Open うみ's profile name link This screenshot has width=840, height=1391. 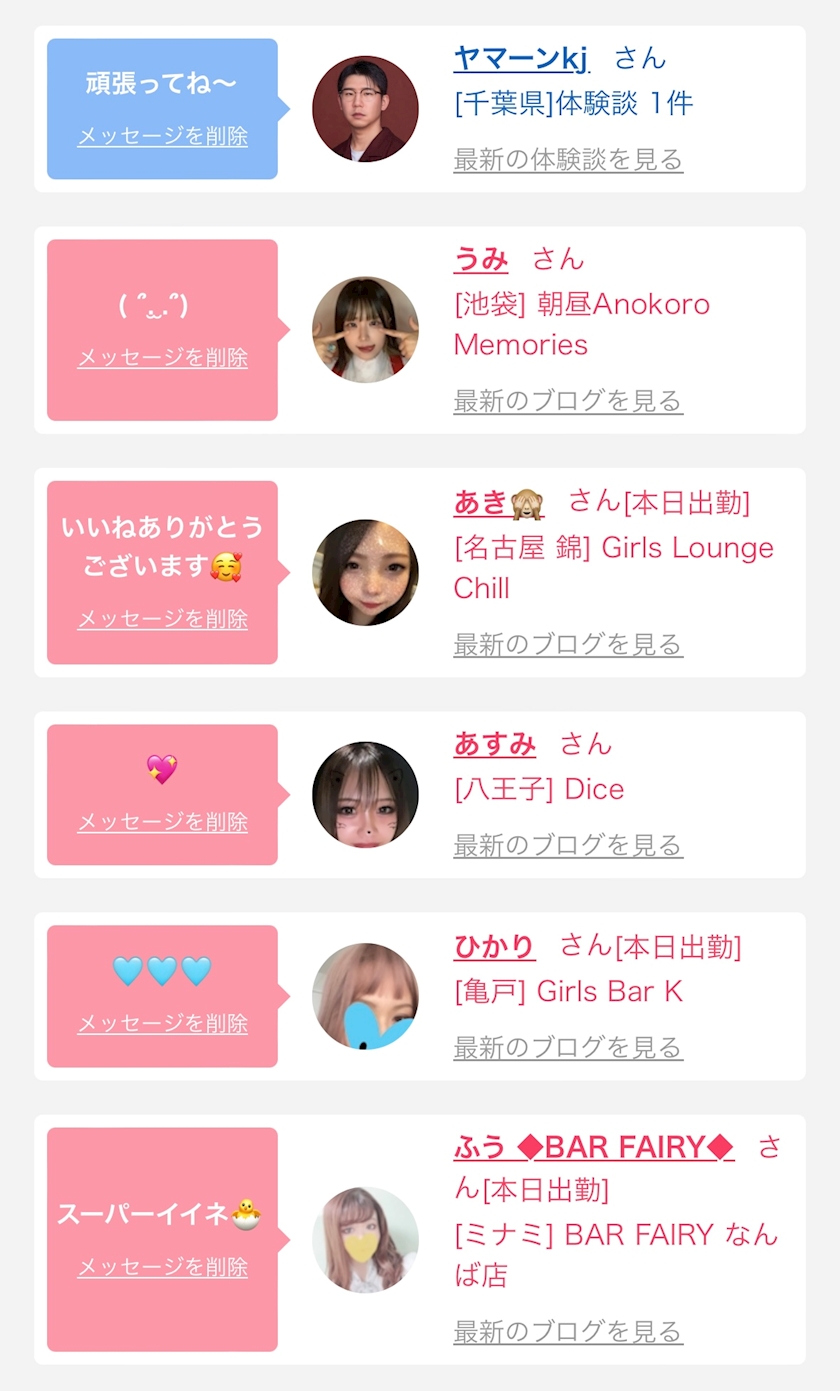coord(481,260)
